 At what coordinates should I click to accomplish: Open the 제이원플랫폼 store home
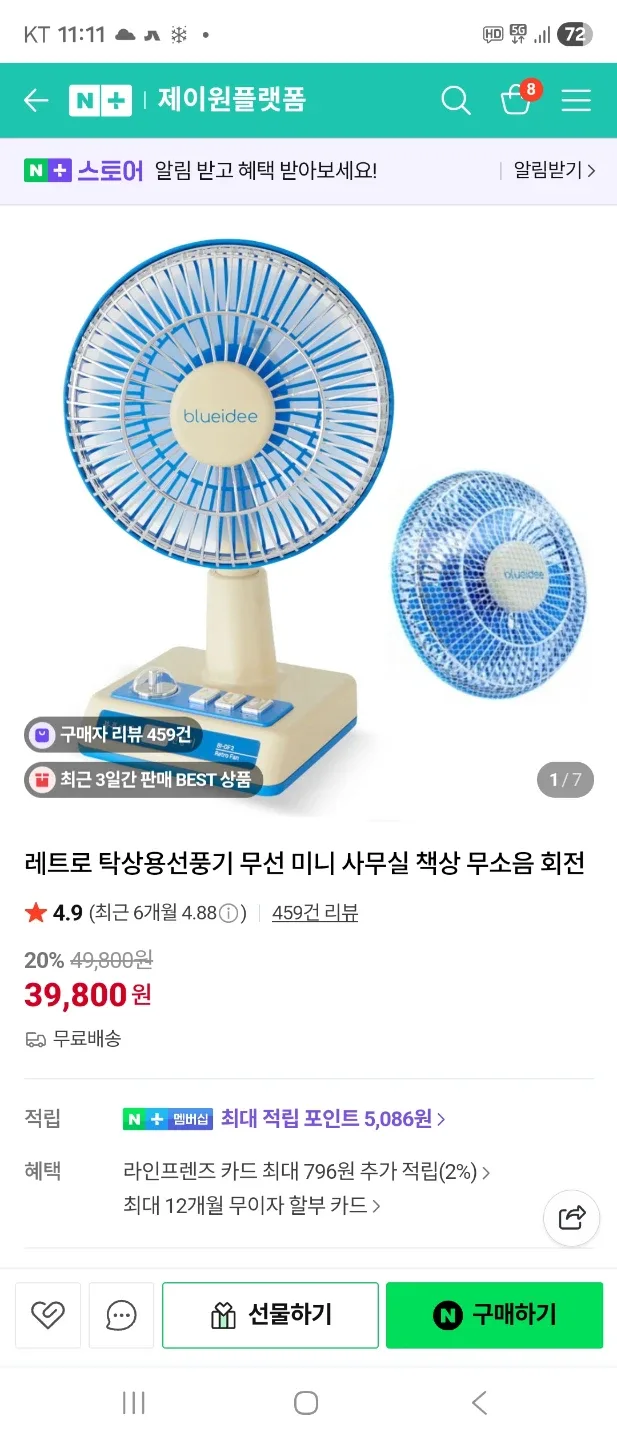tap(231, 100)
